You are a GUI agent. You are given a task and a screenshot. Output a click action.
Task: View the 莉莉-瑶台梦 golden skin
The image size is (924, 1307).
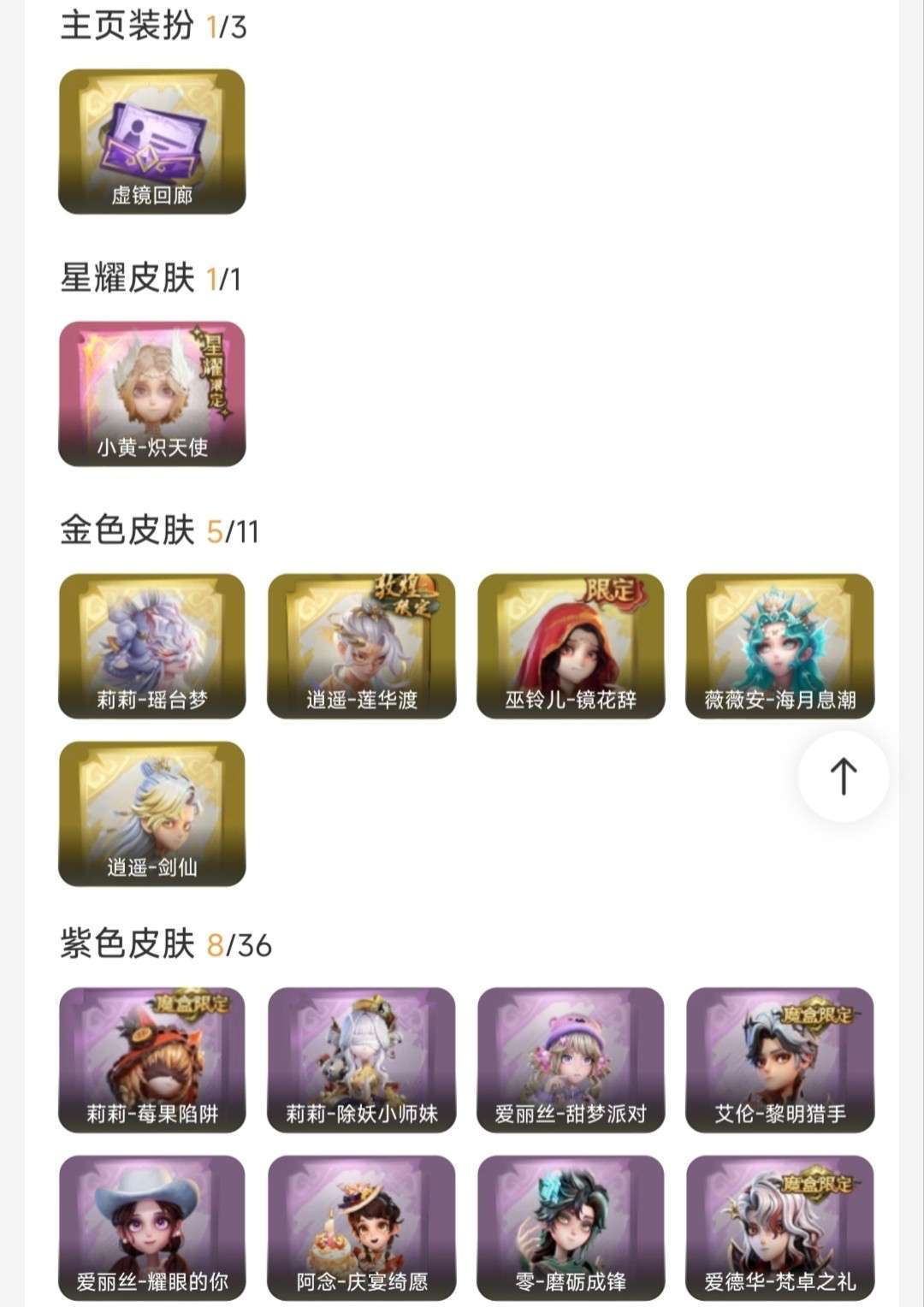(x=152, y=646)
